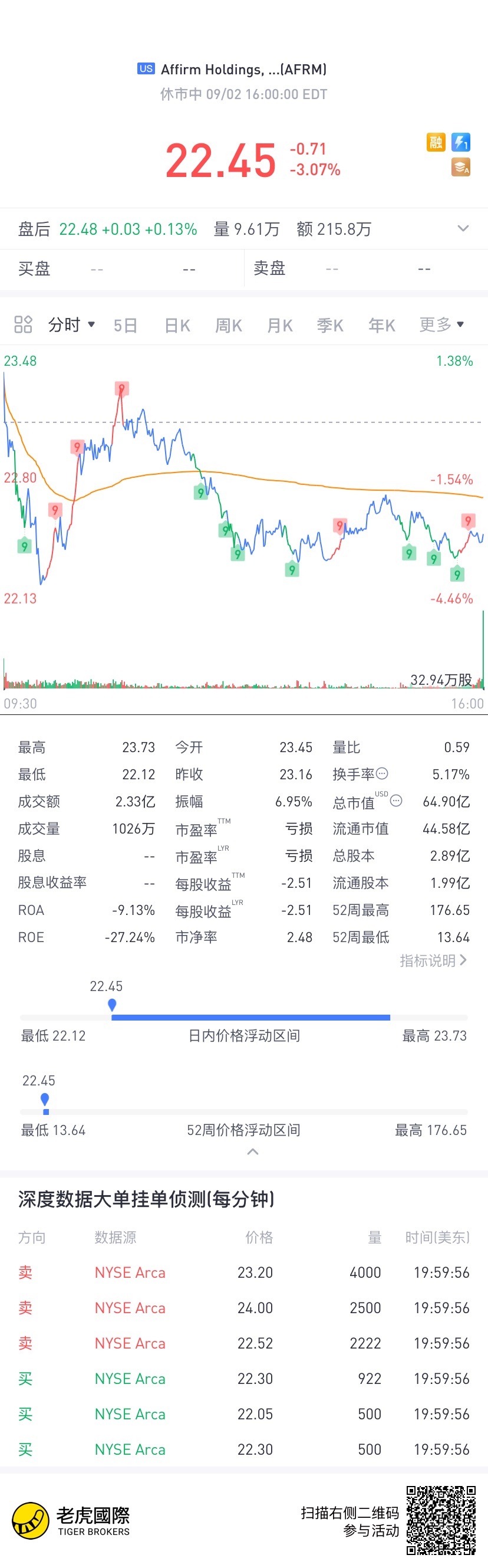This screenshot has width=488, height=1568.
Task: Tap the blue lightning badge icon
Action: [x=461, y=142]
